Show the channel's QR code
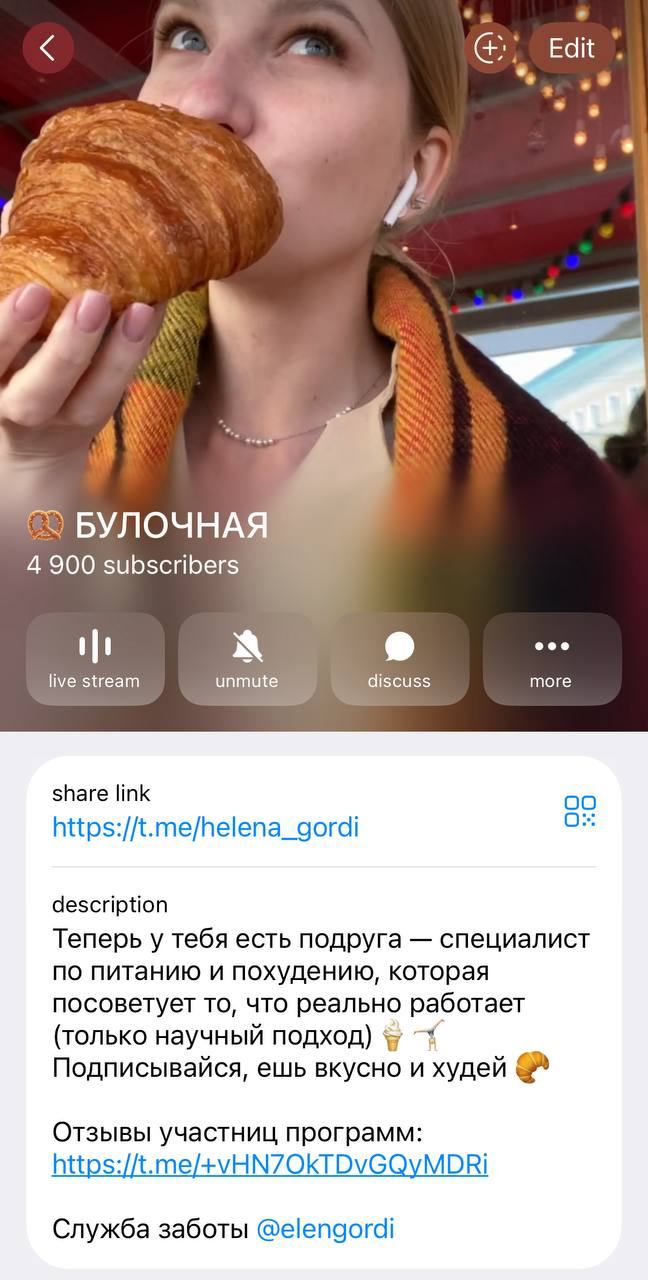This screenshot has width=648, height=1280. (x=579, y=811)
